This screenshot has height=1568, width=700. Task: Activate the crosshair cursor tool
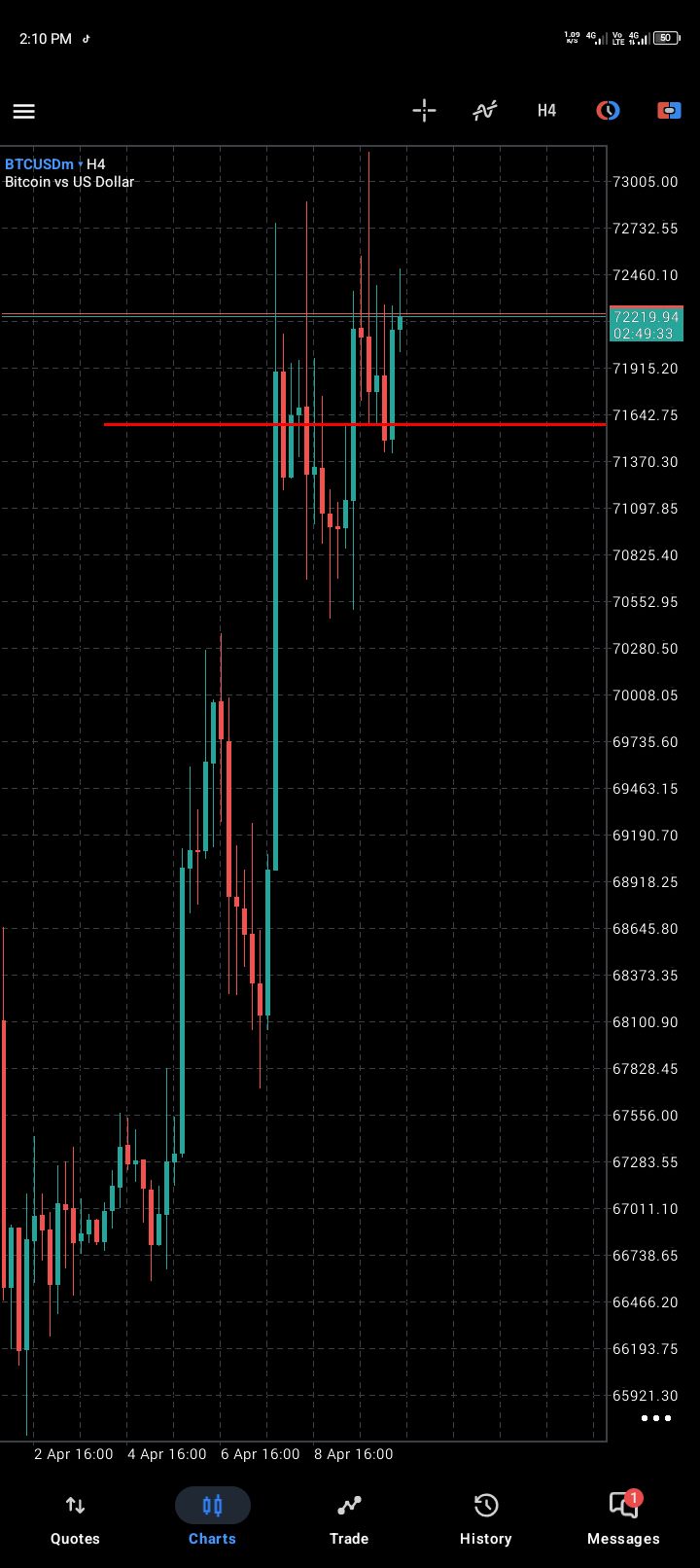coord(424,111)
